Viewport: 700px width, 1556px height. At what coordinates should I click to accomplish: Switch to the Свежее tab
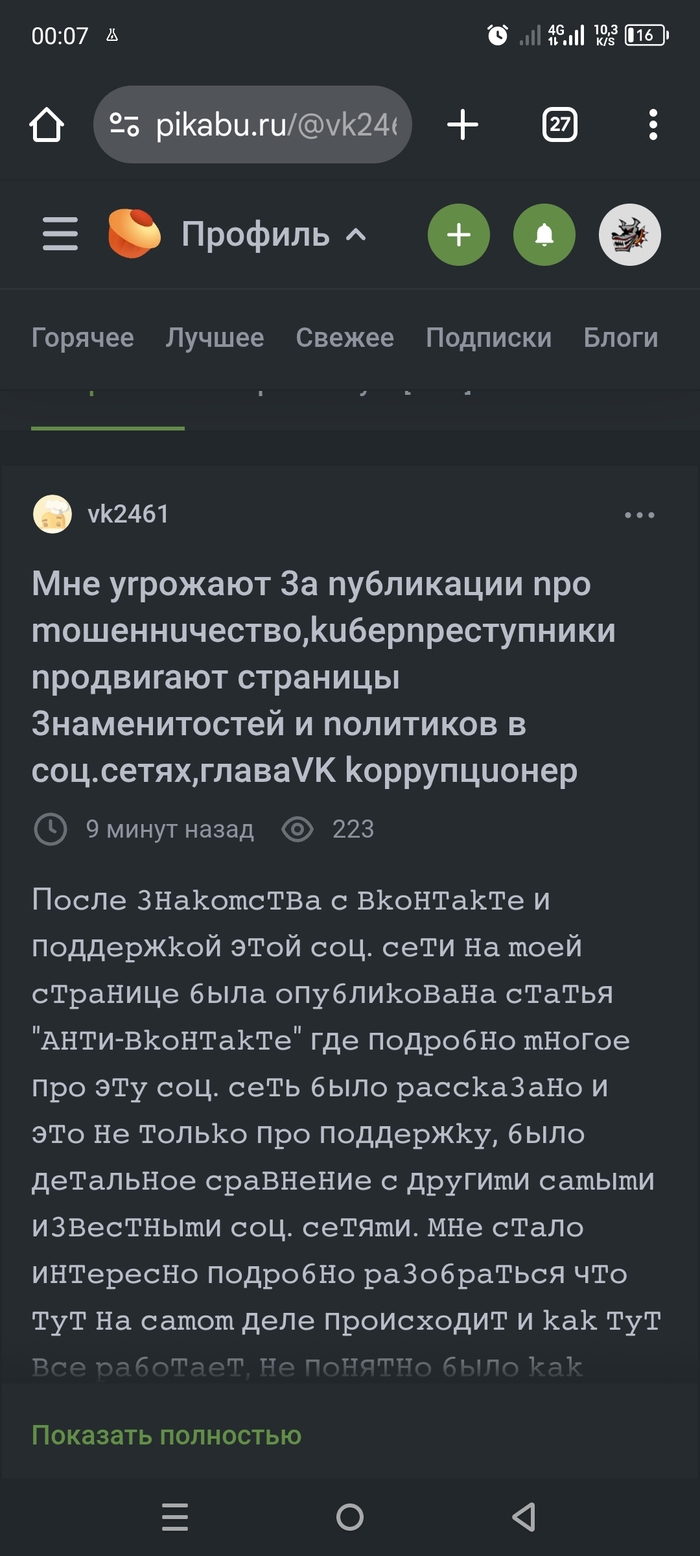tap(344, 338)
